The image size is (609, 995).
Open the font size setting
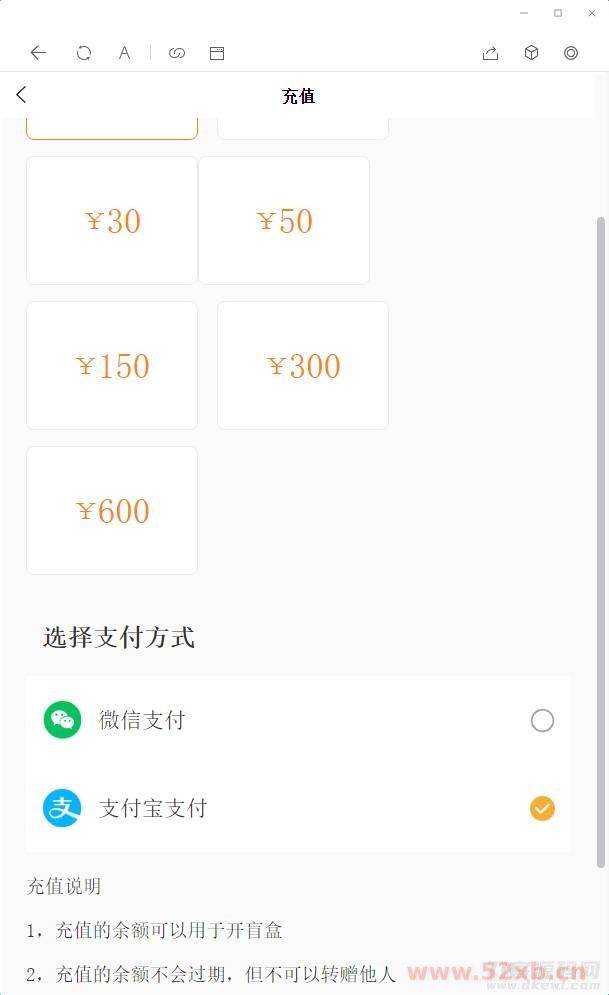click(x=124, y=53)
